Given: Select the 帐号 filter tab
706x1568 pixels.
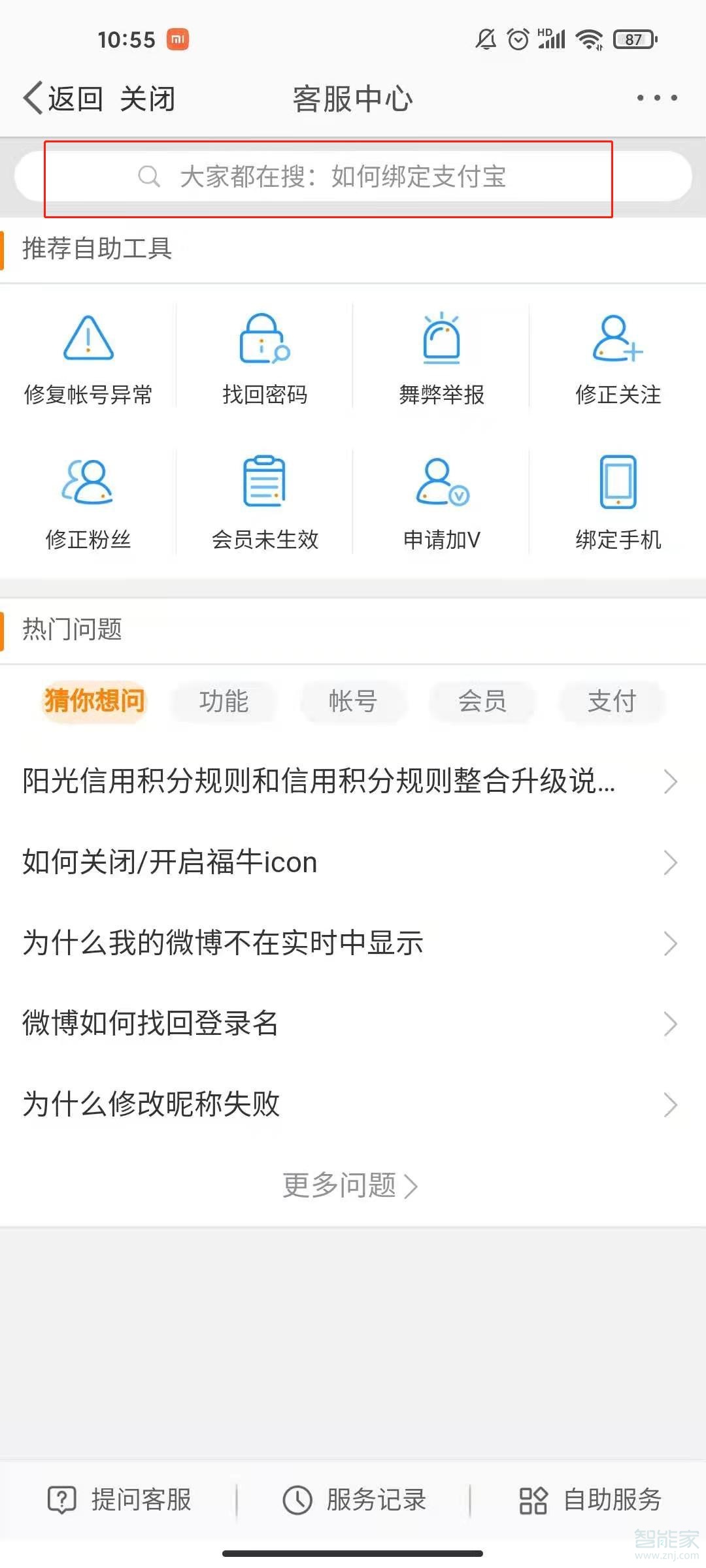Looking at the screenshot, I should click(352, 702).
